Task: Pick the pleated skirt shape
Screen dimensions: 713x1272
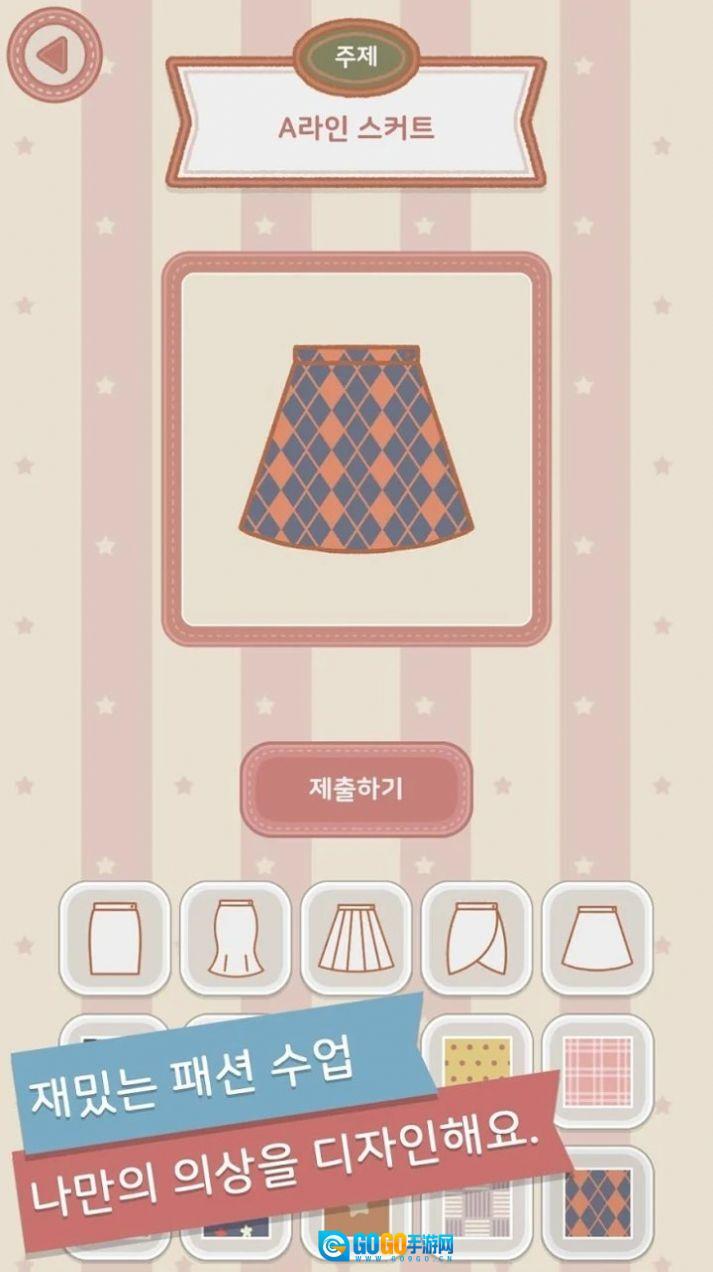Action: (357, 936)
